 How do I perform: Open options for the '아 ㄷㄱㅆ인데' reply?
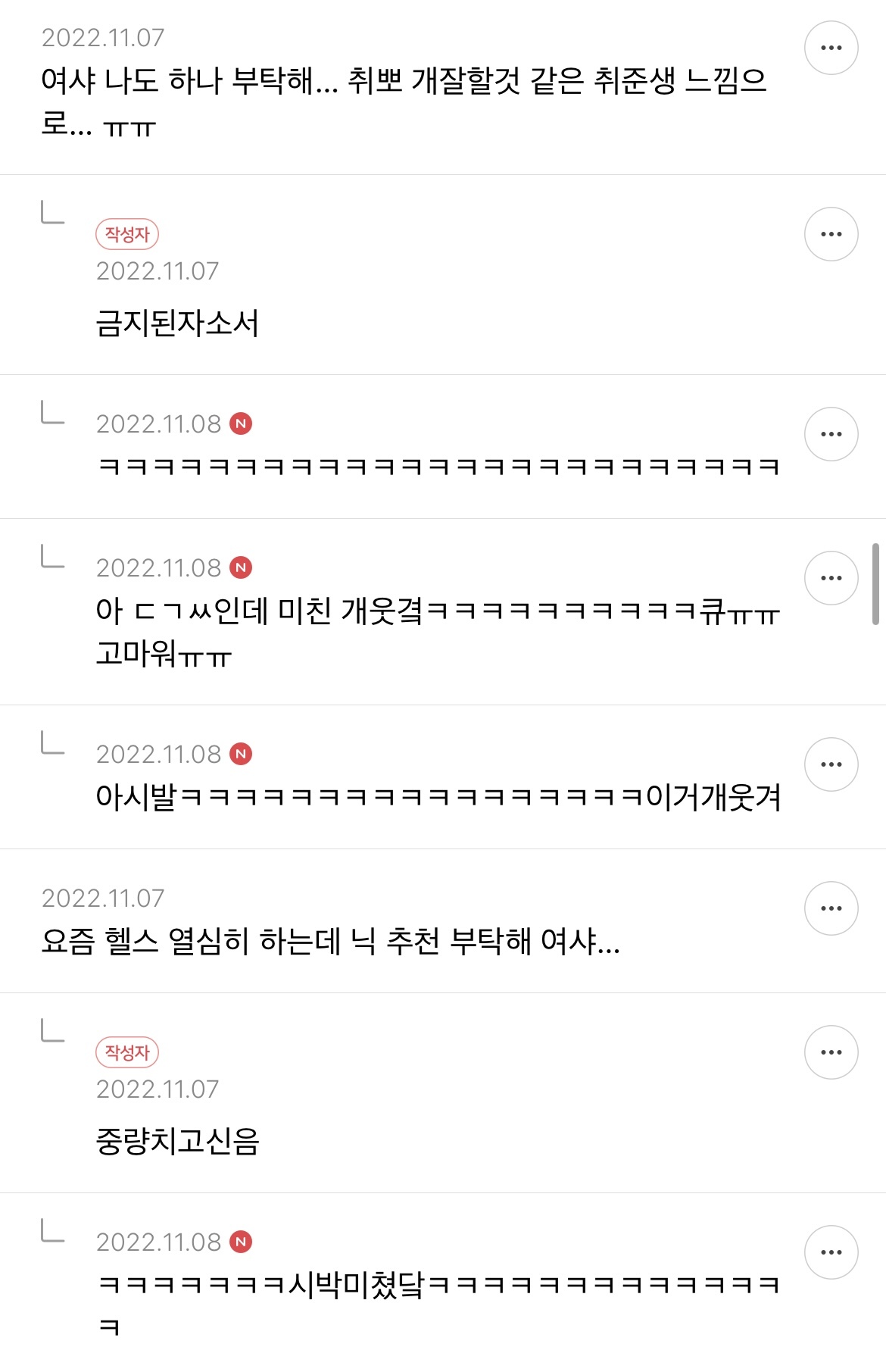pyautogui.click(x=831, y=578)
